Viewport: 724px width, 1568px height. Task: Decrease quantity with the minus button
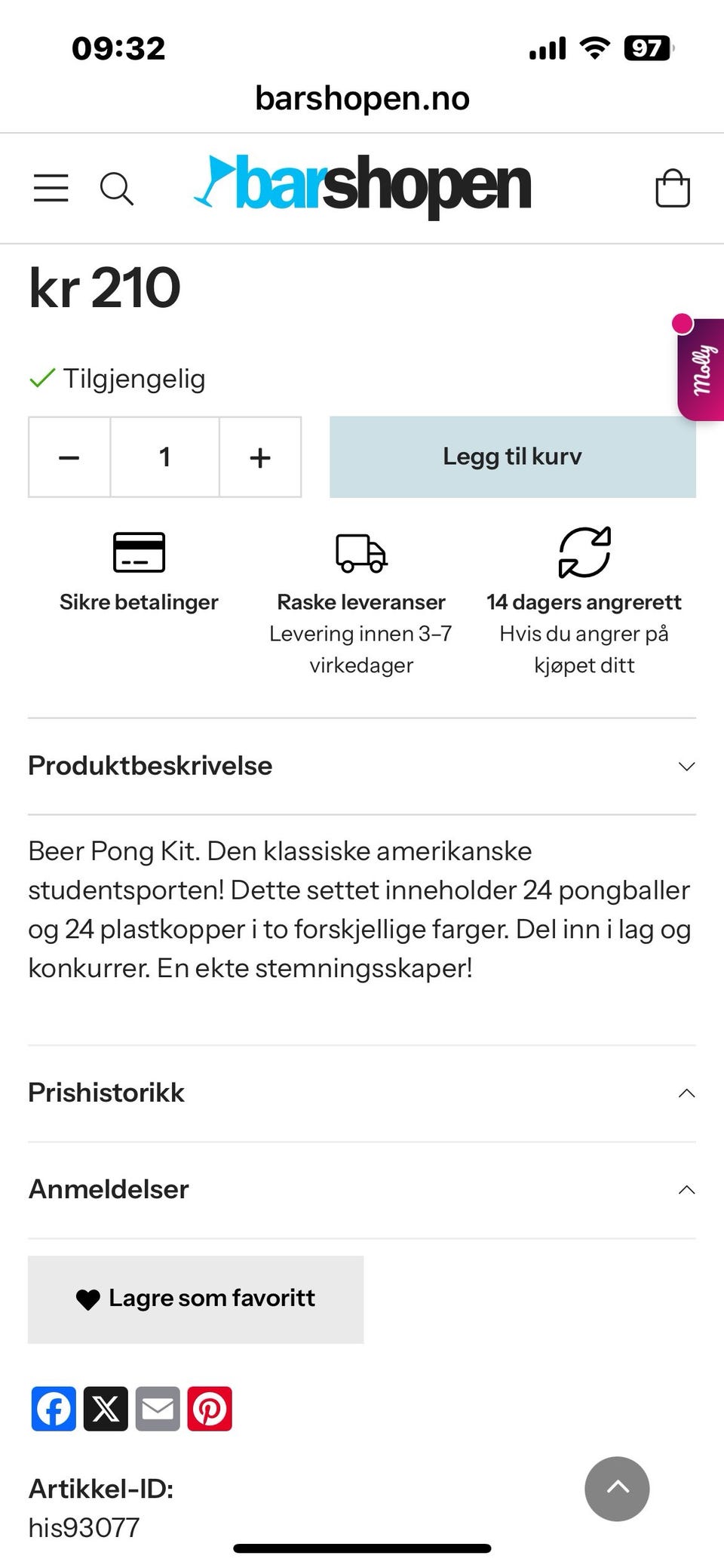(x=69, y=457)
